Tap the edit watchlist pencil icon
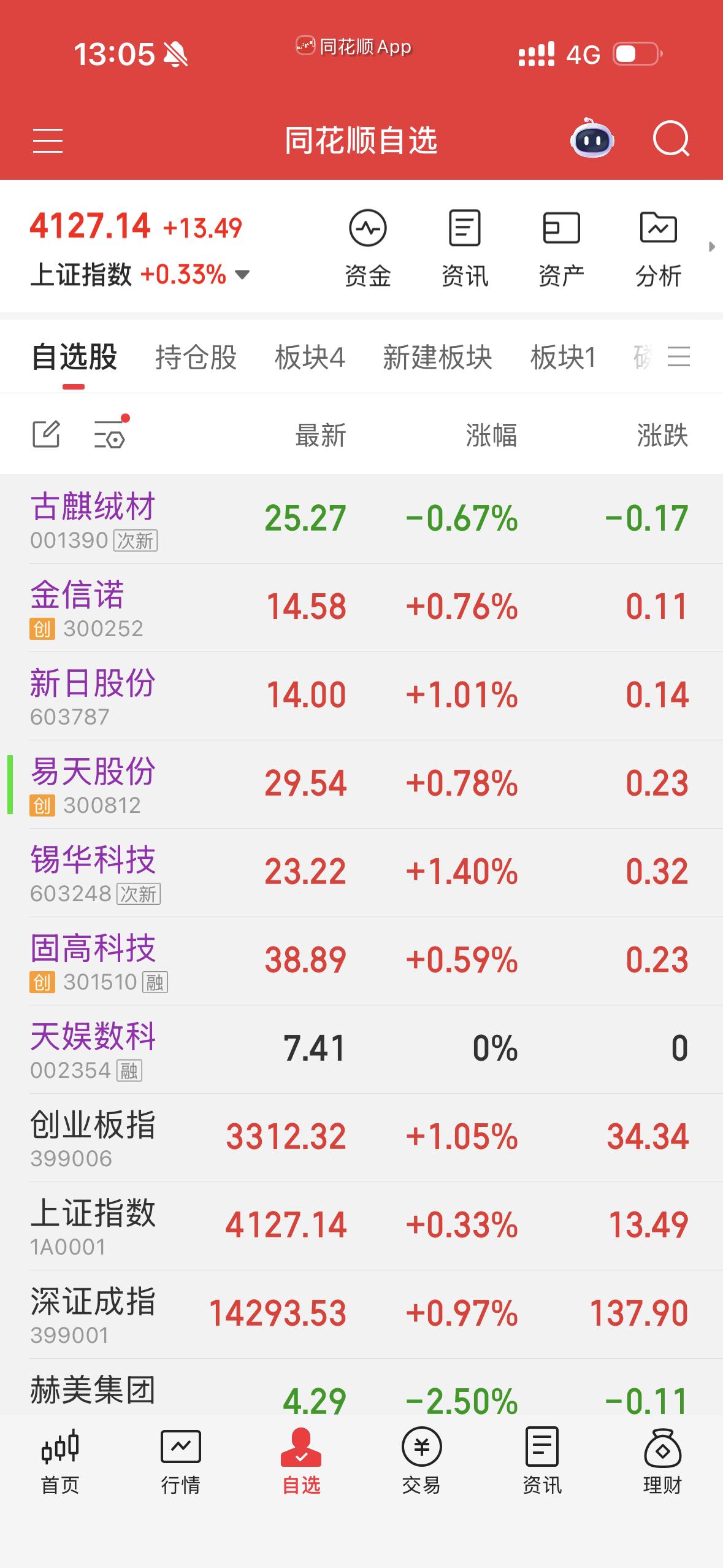 pos(47,434)
